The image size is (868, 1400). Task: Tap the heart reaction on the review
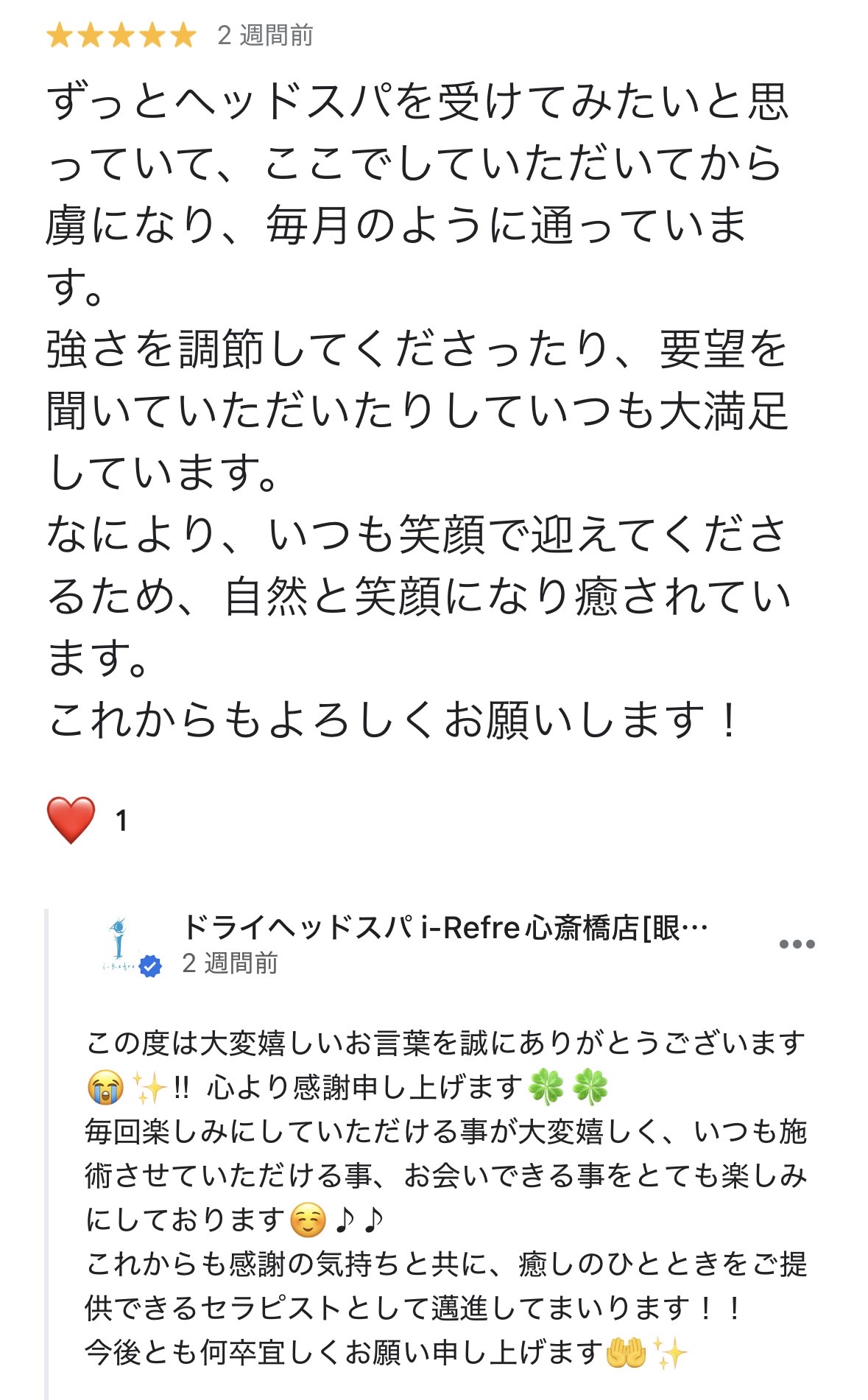tap(71, 820)
